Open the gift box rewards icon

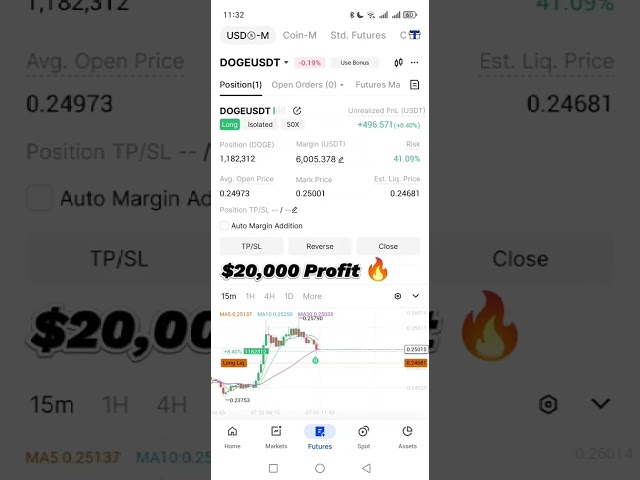pyautogui.click(x=414, y=35)
